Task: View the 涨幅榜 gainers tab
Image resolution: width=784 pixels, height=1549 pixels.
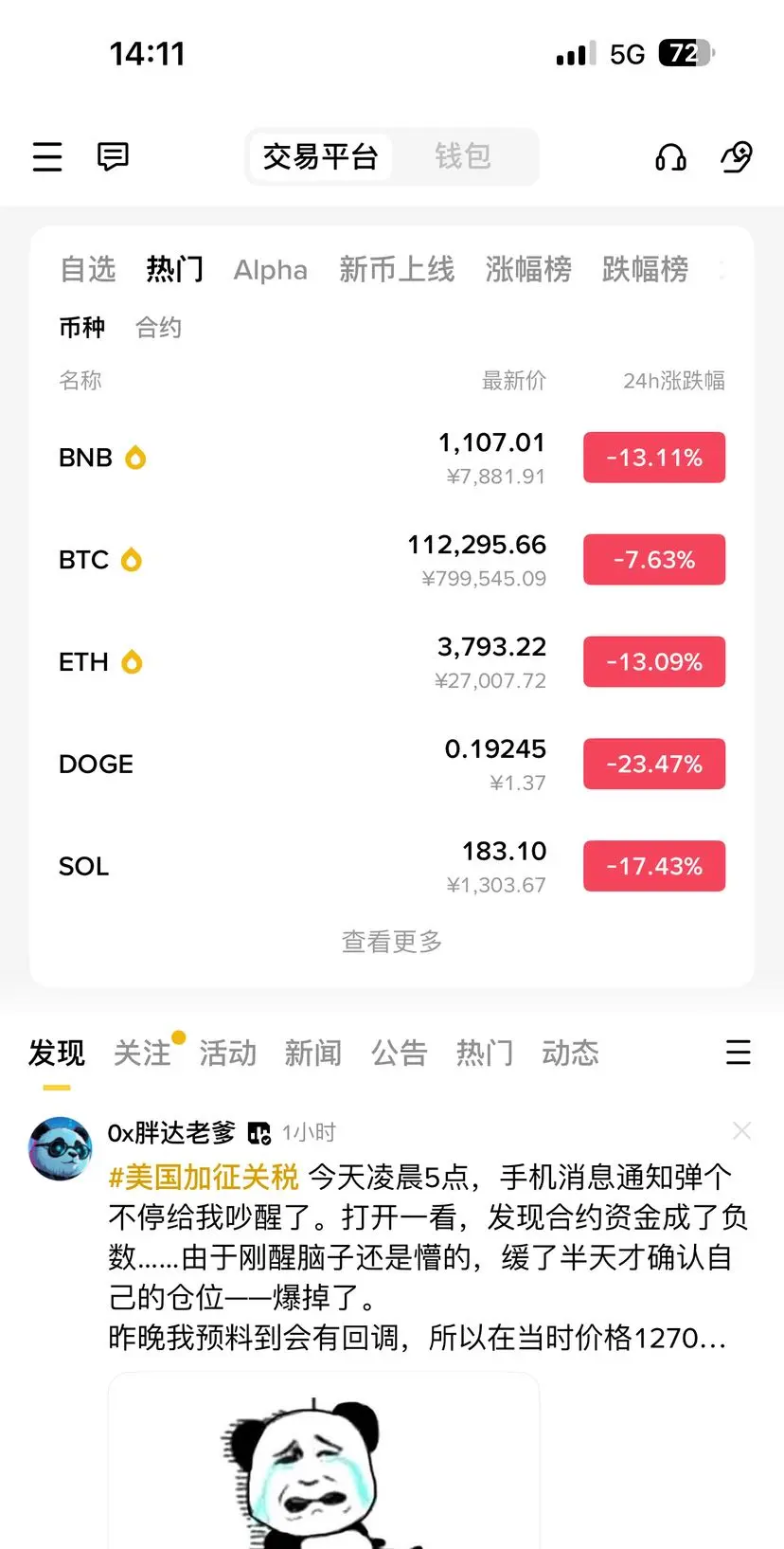Action: 528,270
